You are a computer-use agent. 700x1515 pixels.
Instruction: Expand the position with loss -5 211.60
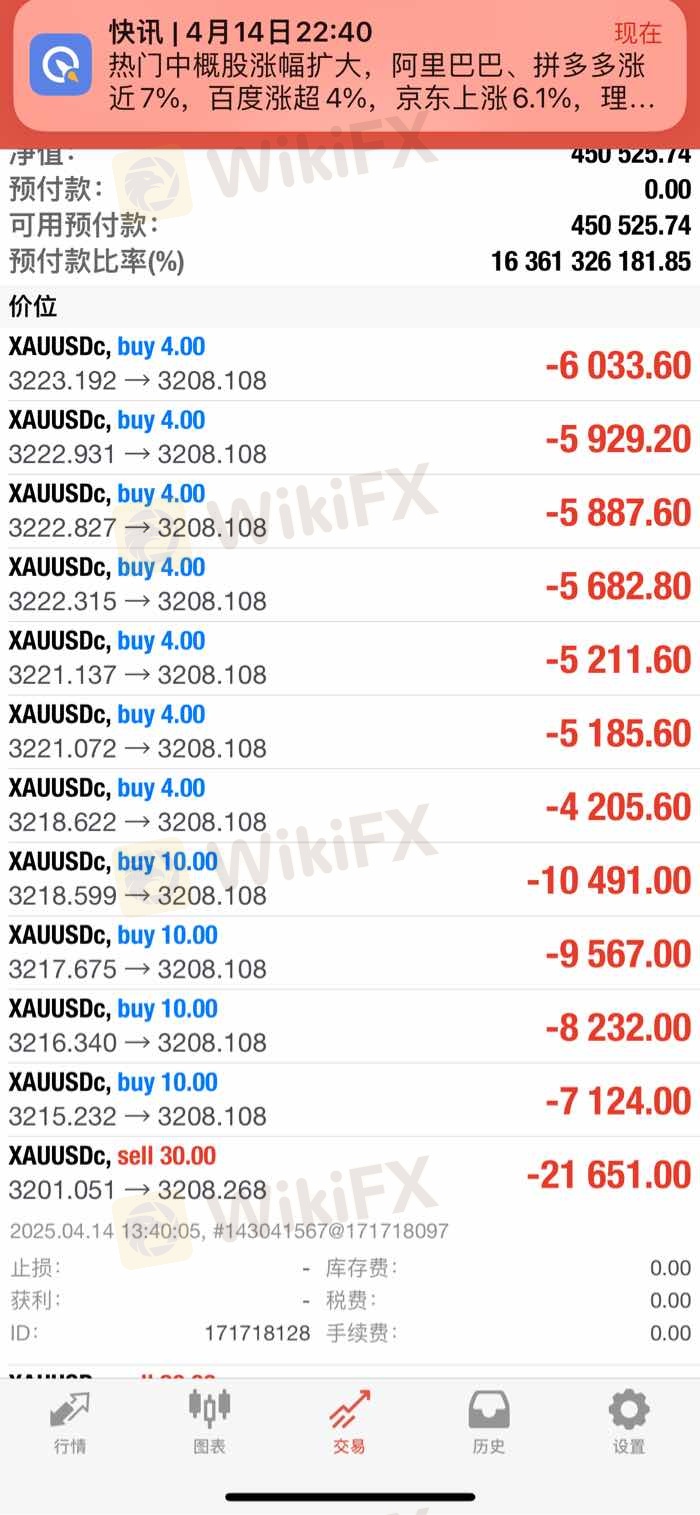point(350,658)
